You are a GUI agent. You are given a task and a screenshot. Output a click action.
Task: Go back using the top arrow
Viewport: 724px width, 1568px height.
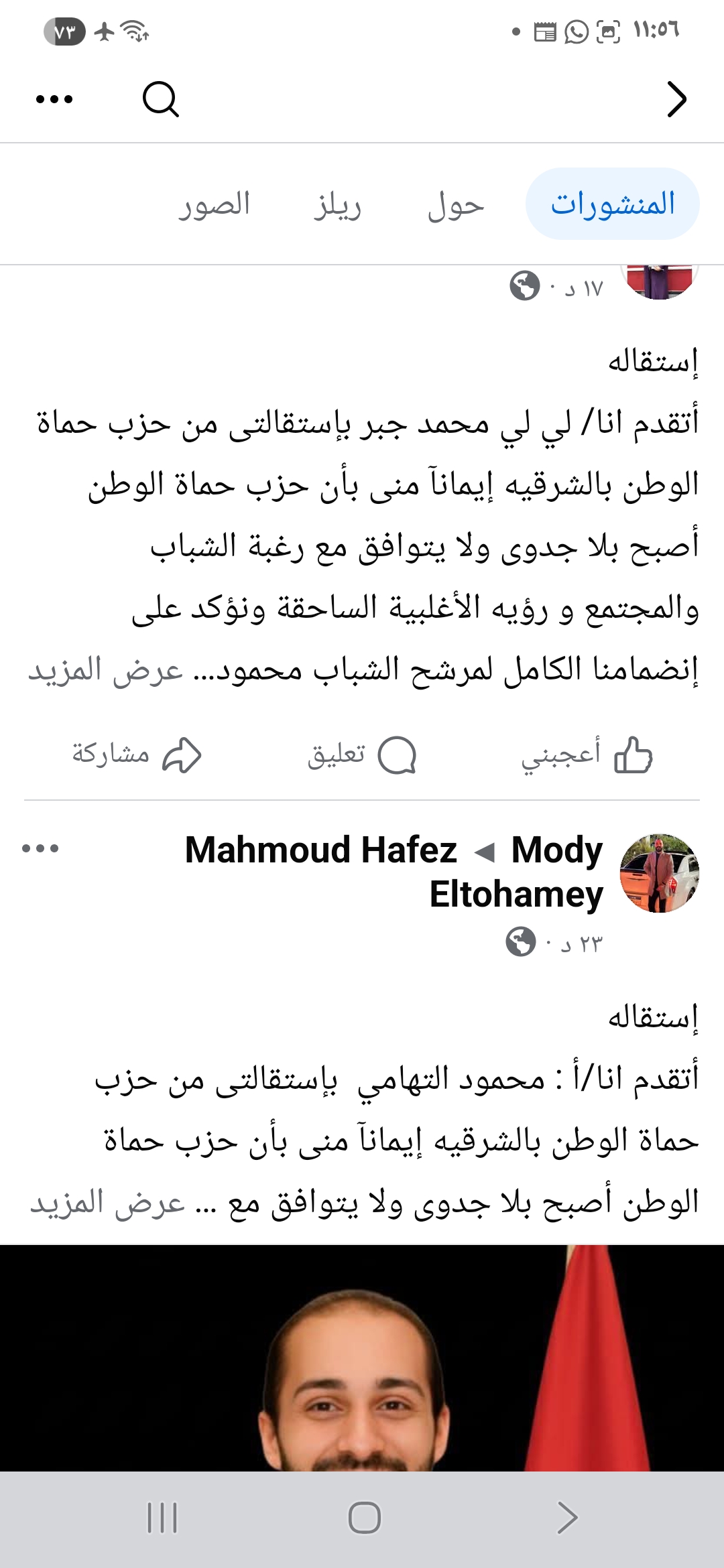click(677, 99)
